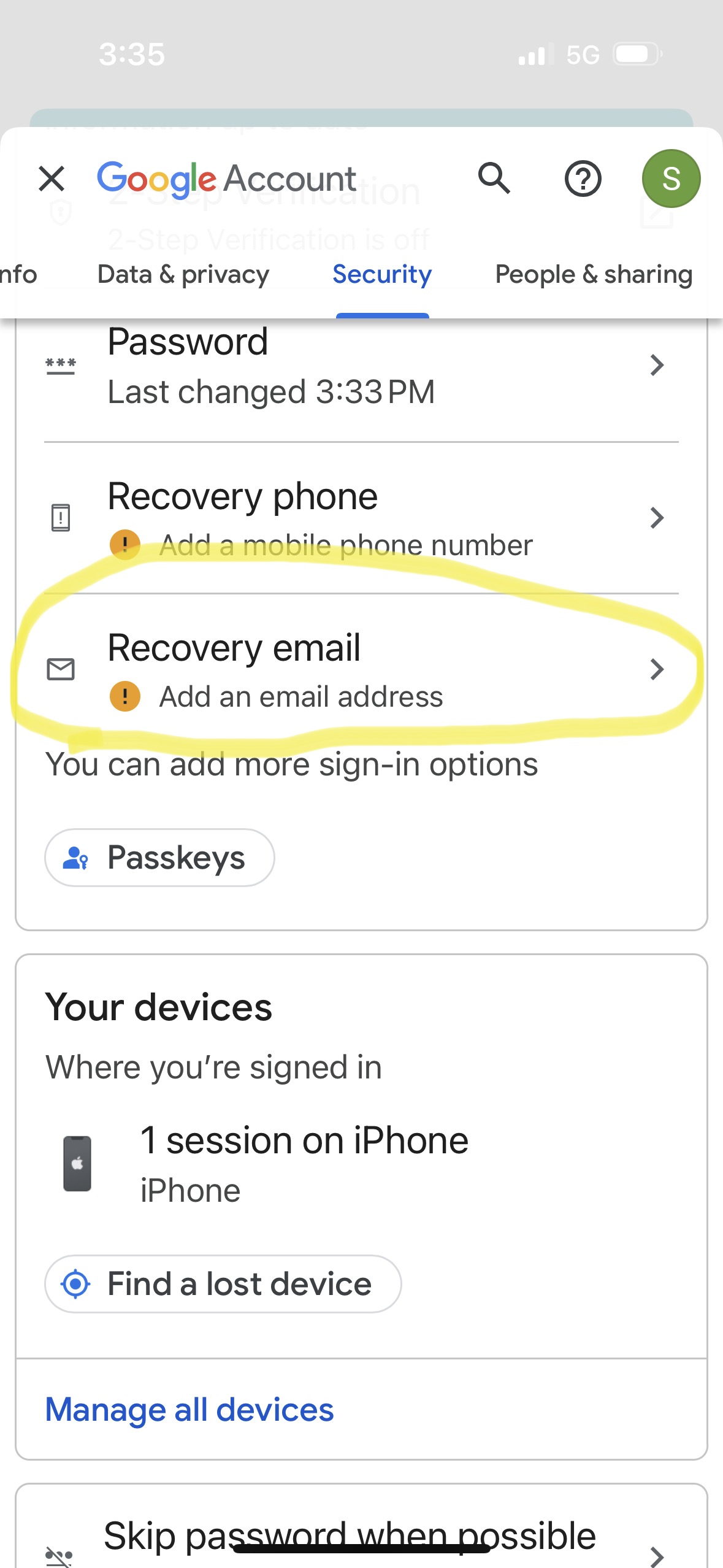
Task: Close the Google Account page
Action: (52, 179)
